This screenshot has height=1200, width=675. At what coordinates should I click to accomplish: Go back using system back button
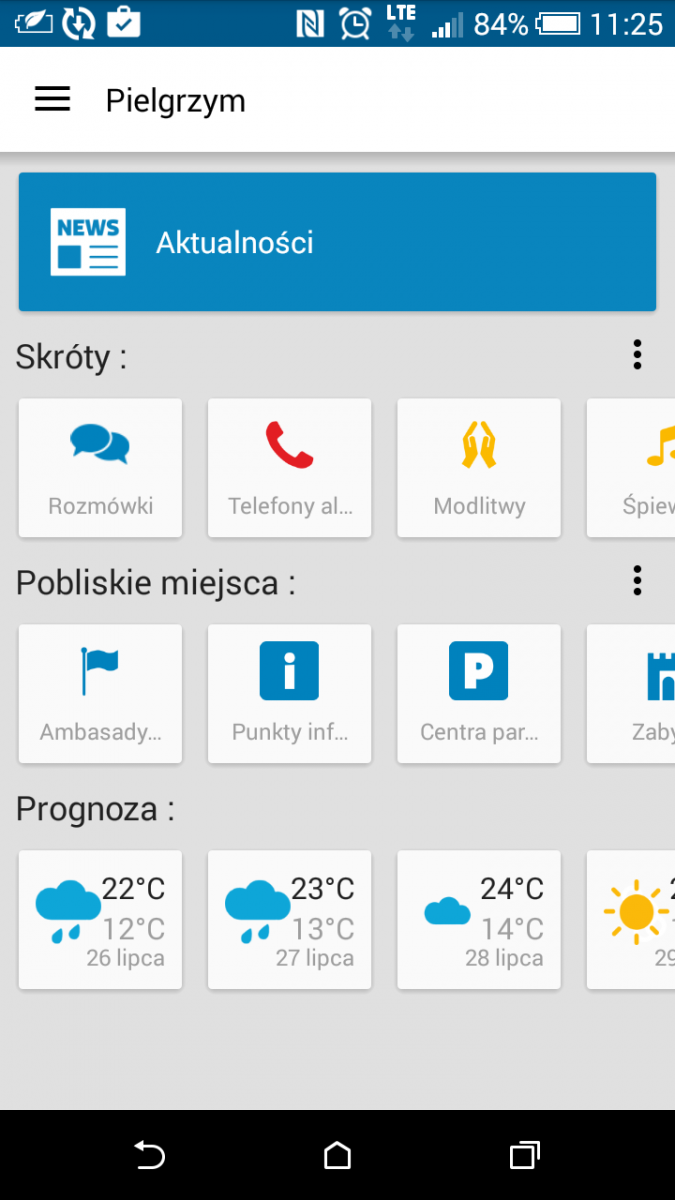149,1155
